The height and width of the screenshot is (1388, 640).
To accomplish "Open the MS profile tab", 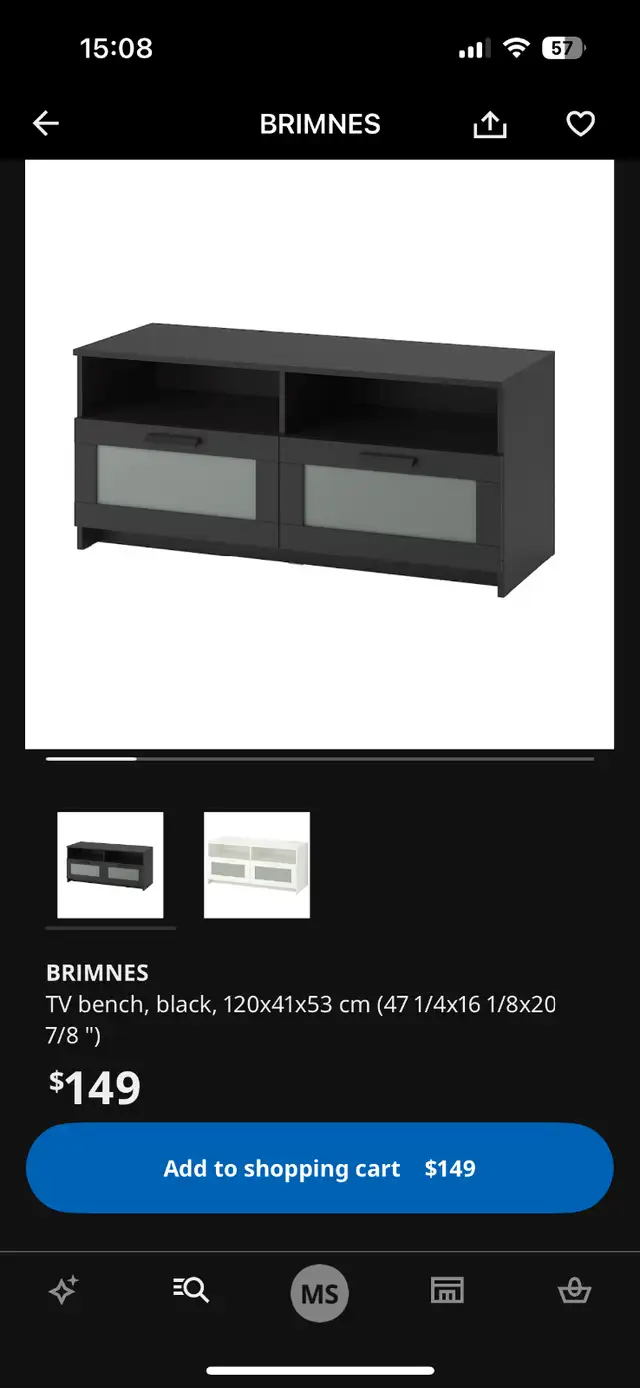I will coord(320,1294).
